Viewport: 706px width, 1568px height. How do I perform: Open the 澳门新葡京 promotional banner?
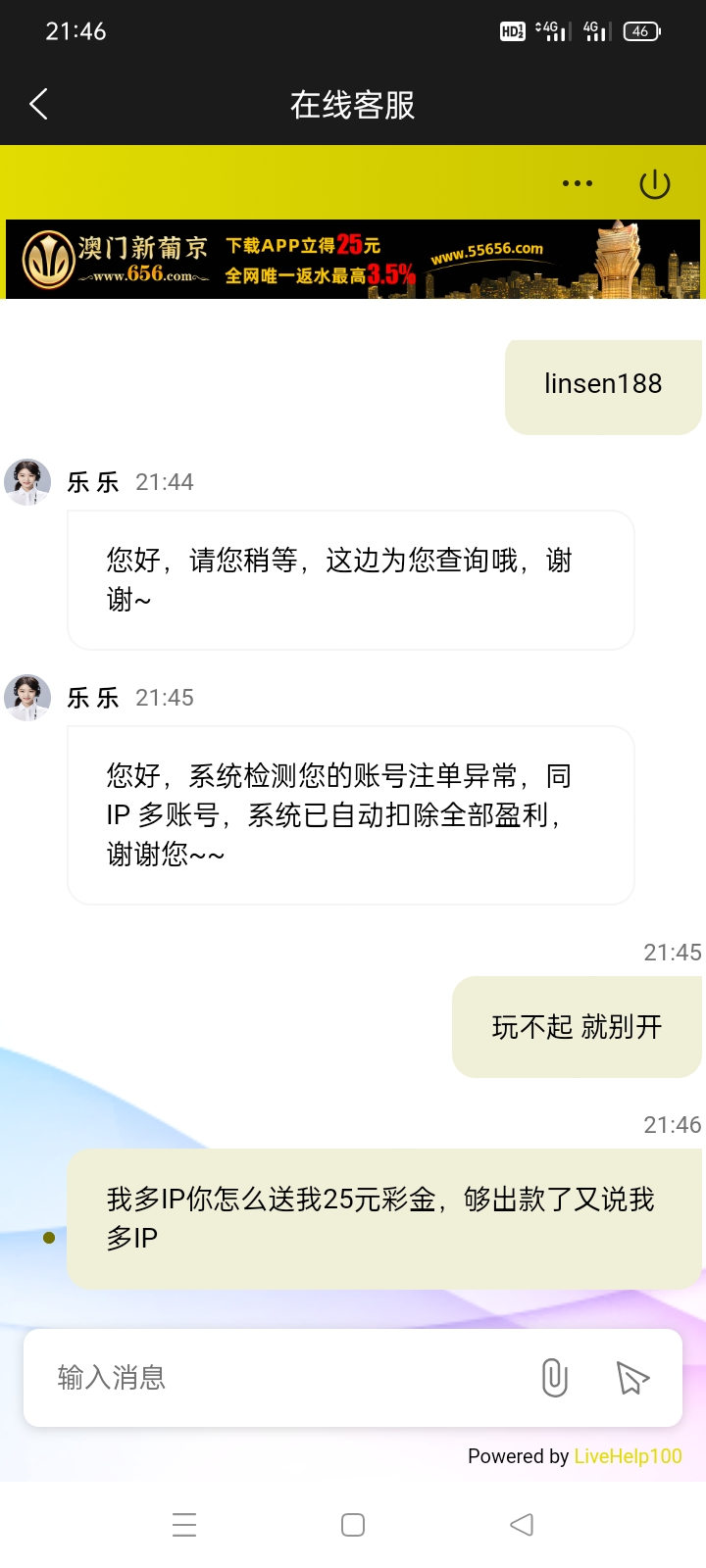(353, 260)
